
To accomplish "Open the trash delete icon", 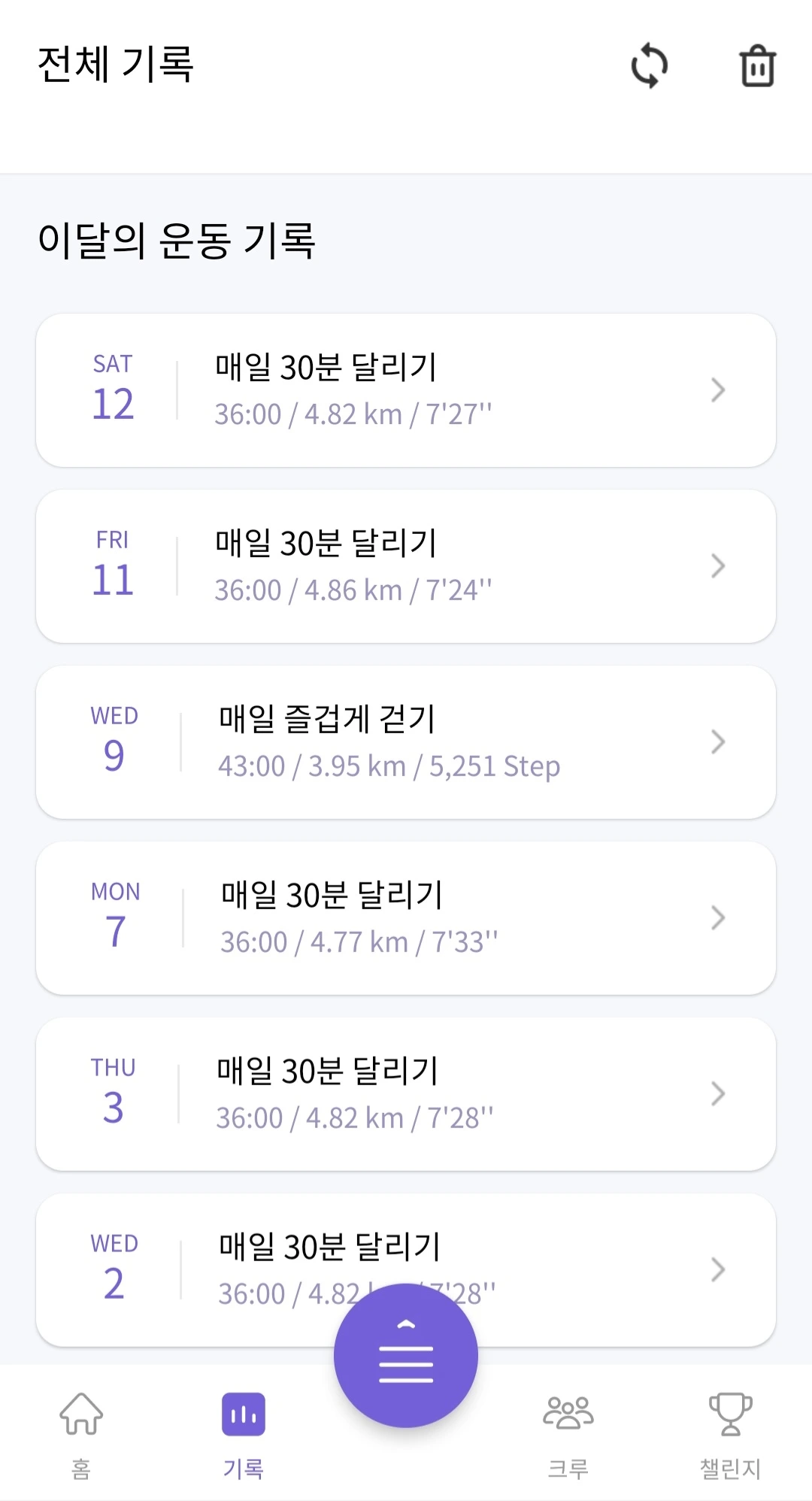I will [757, 67].
